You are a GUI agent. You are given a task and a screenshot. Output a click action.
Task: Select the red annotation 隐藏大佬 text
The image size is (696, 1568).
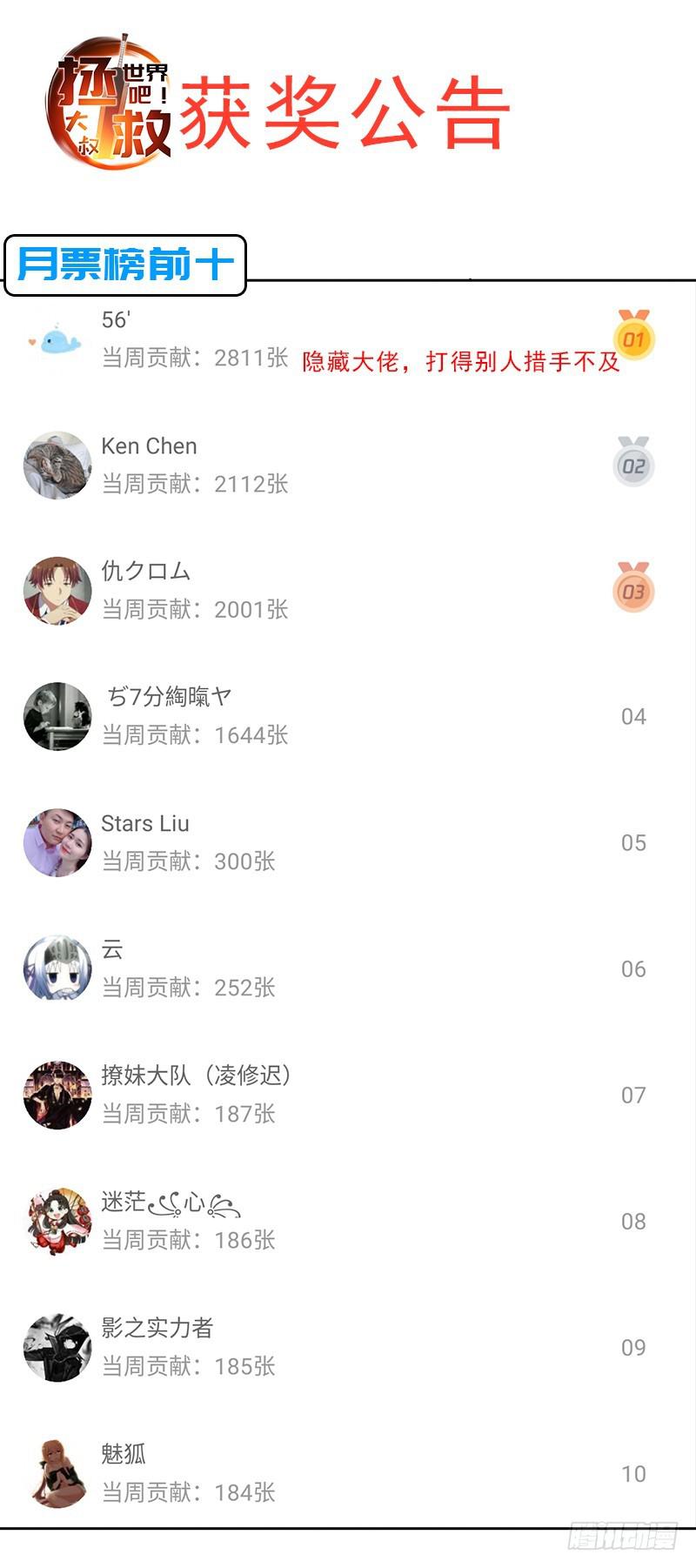click(461, 364)
